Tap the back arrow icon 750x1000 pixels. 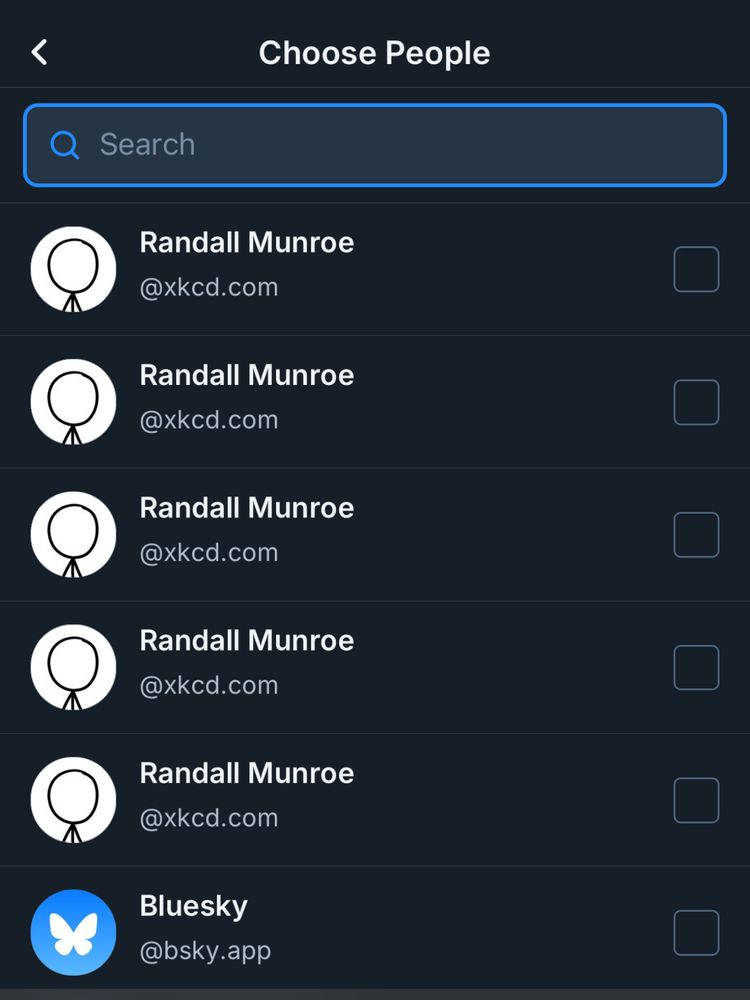(39, 51)
